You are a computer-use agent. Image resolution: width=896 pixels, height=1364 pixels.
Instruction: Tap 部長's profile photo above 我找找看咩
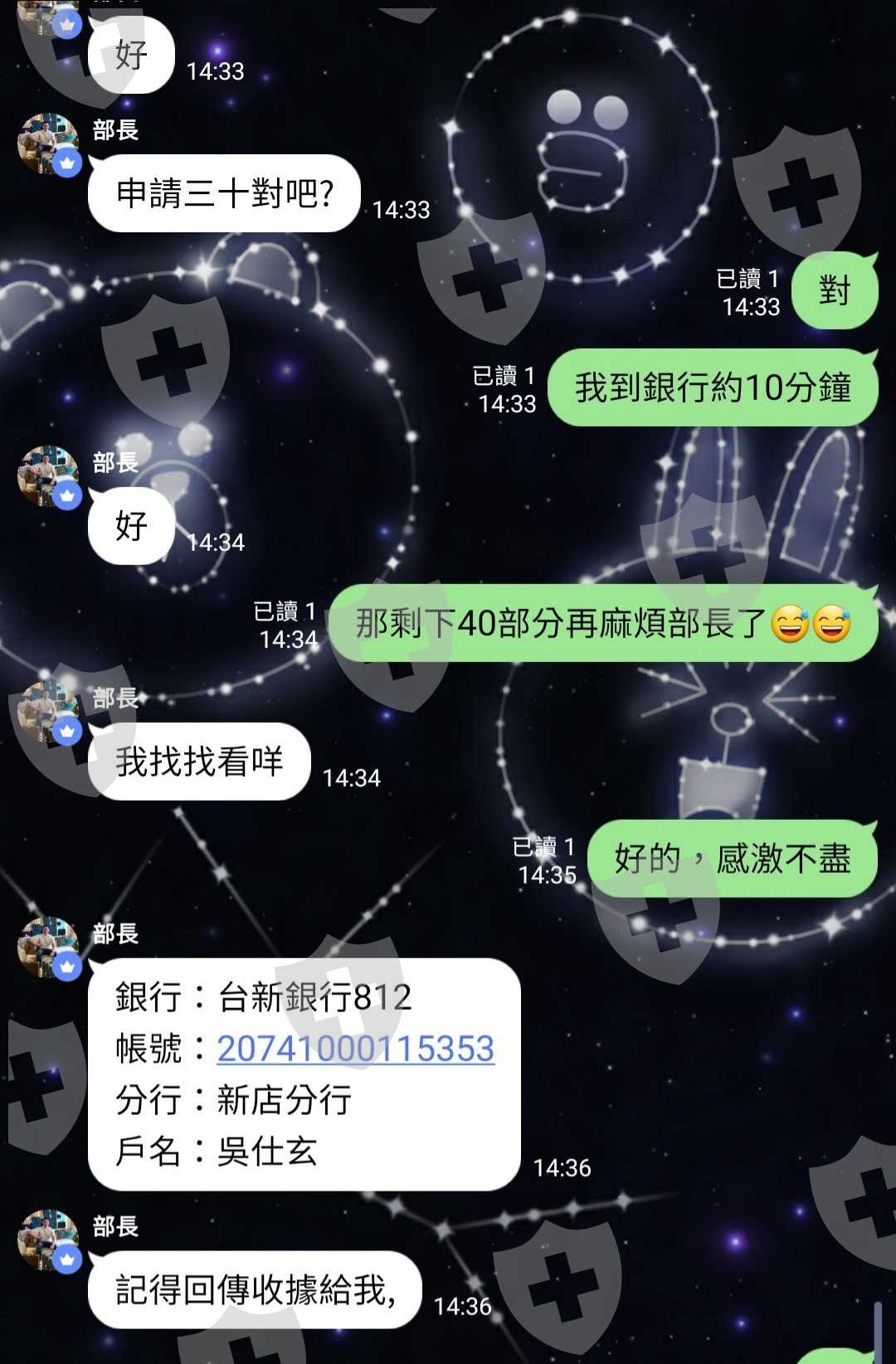pos(49,712)
